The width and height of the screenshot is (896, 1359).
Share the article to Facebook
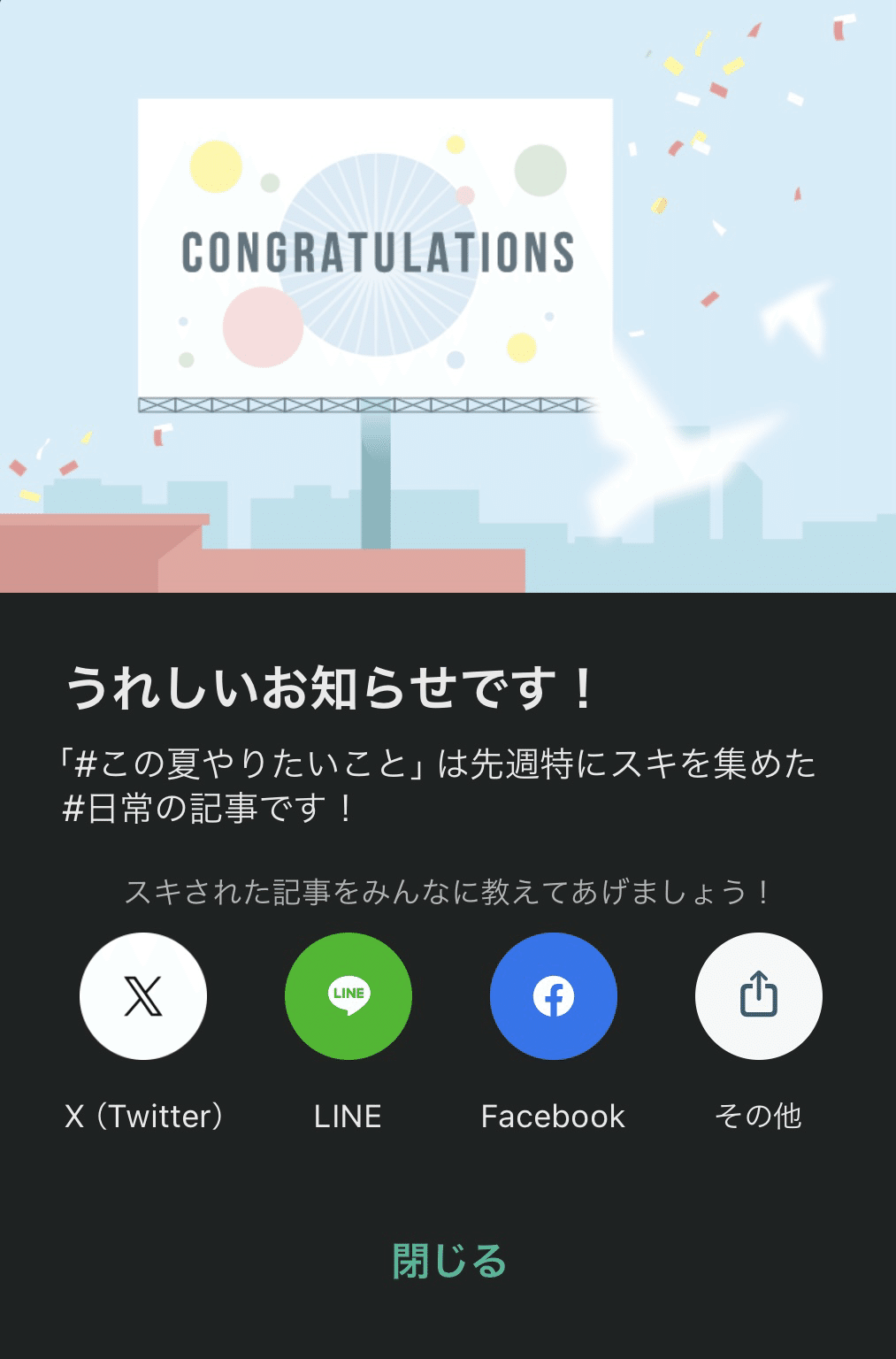[x=554, y=996]
